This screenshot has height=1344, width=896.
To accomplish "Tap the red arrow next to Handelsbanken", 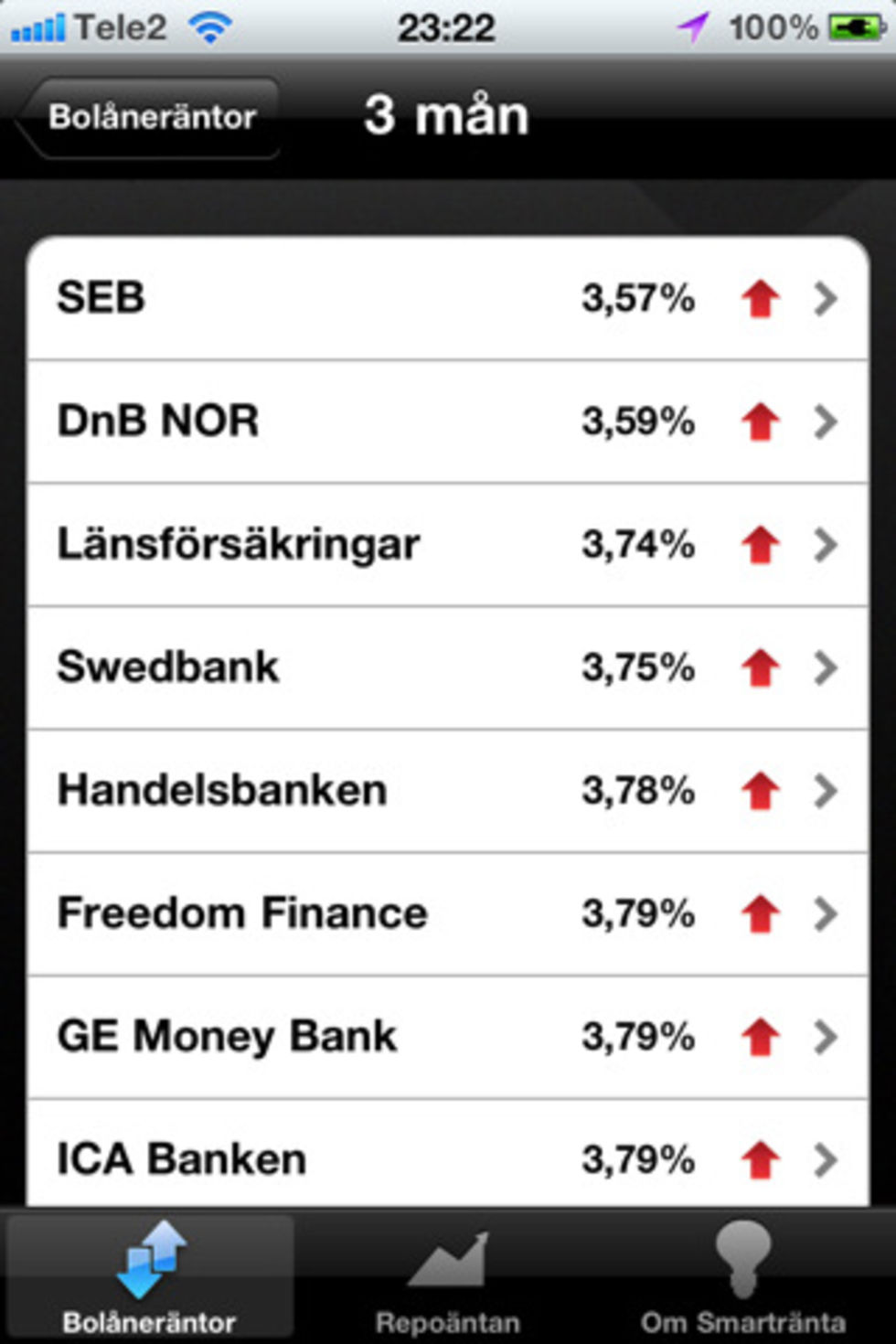I will 760,792.
